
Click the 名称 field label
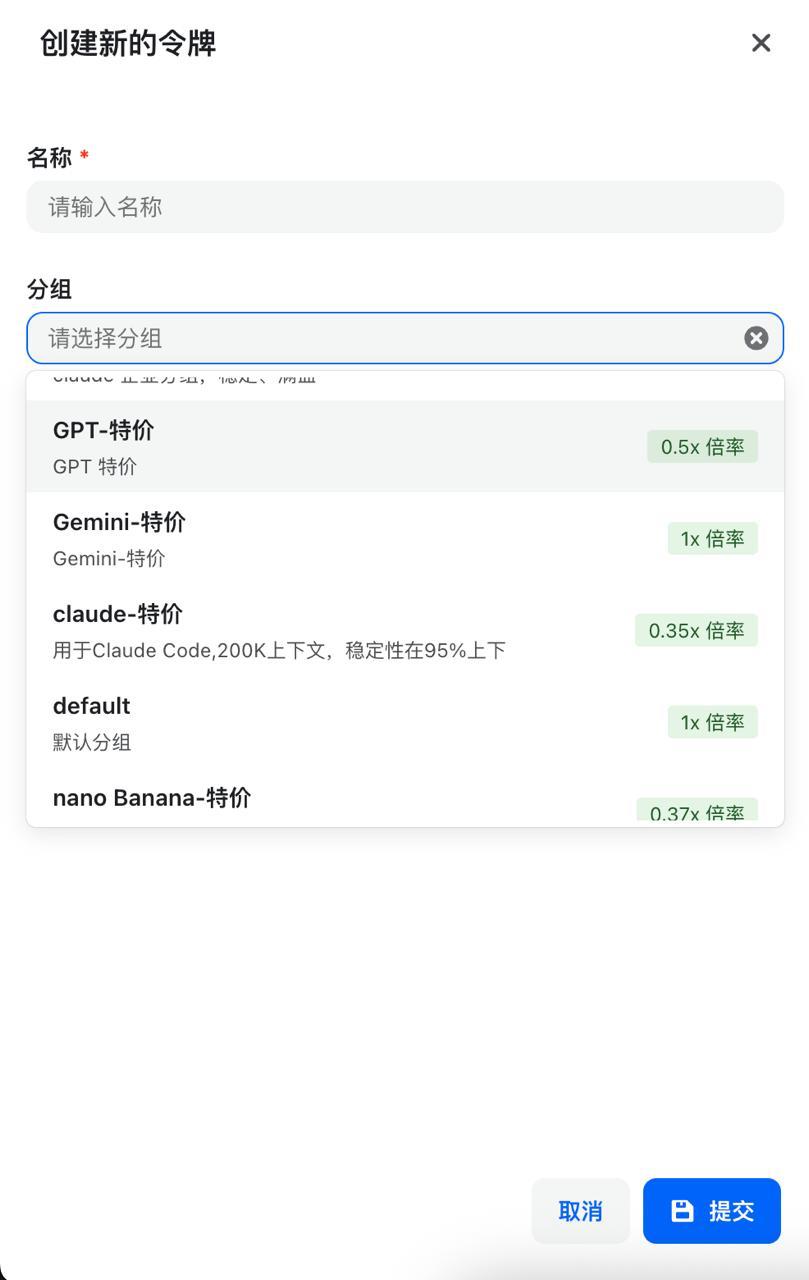48,157
